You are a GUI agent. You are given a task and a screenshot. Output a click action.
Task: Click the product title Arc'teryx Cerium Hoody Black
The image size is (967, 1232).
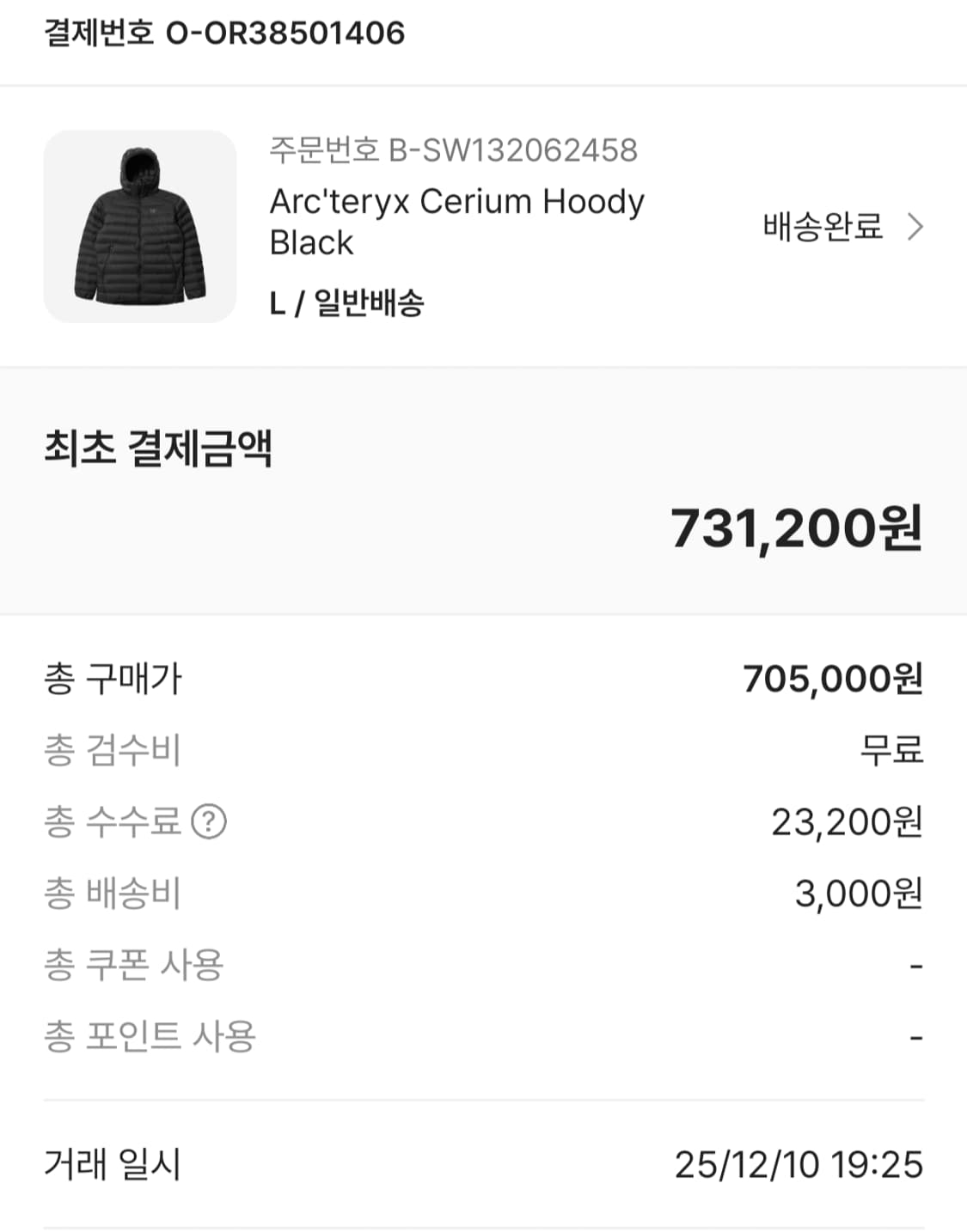pos(458,222)
